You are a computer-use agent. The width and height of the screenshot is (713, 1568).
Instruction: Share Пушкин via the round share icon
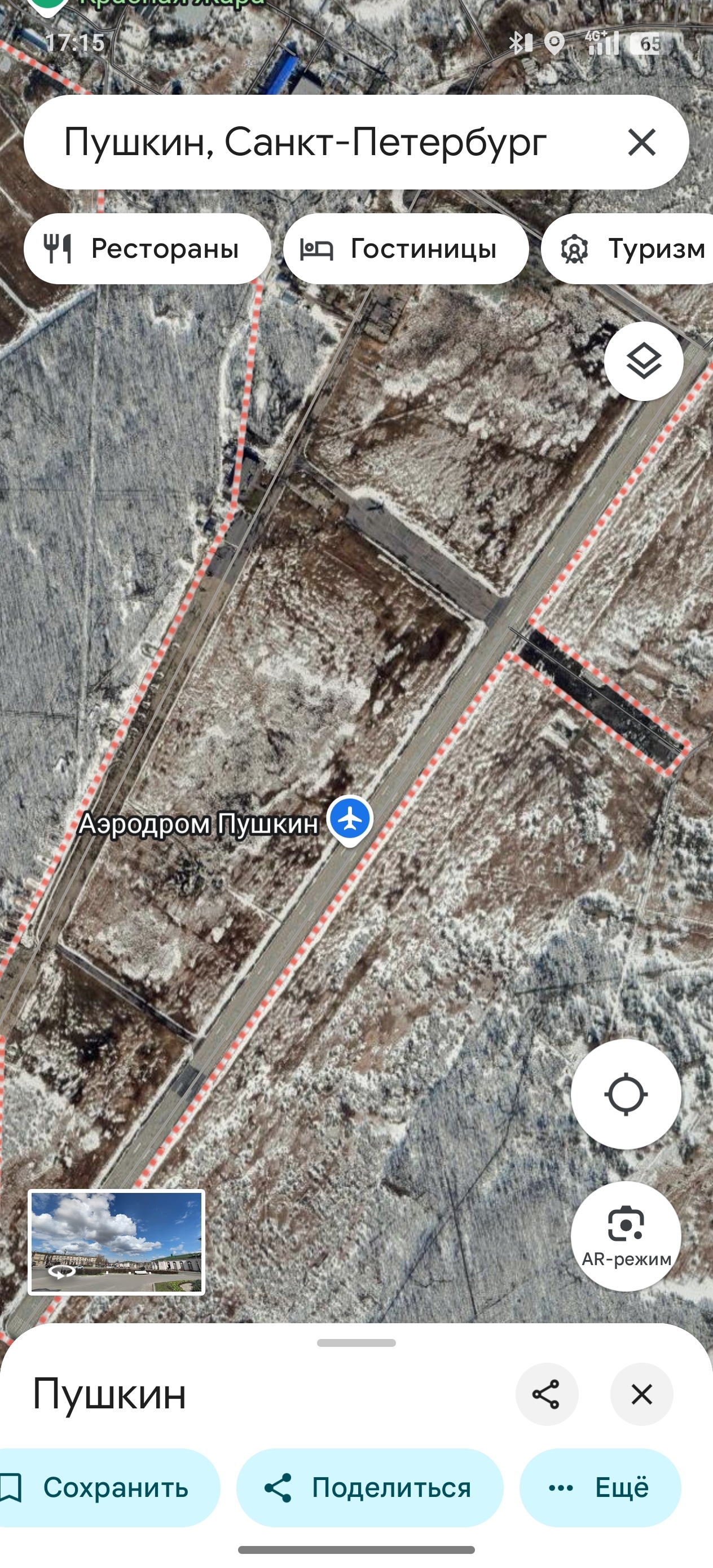click(546, 1394)
